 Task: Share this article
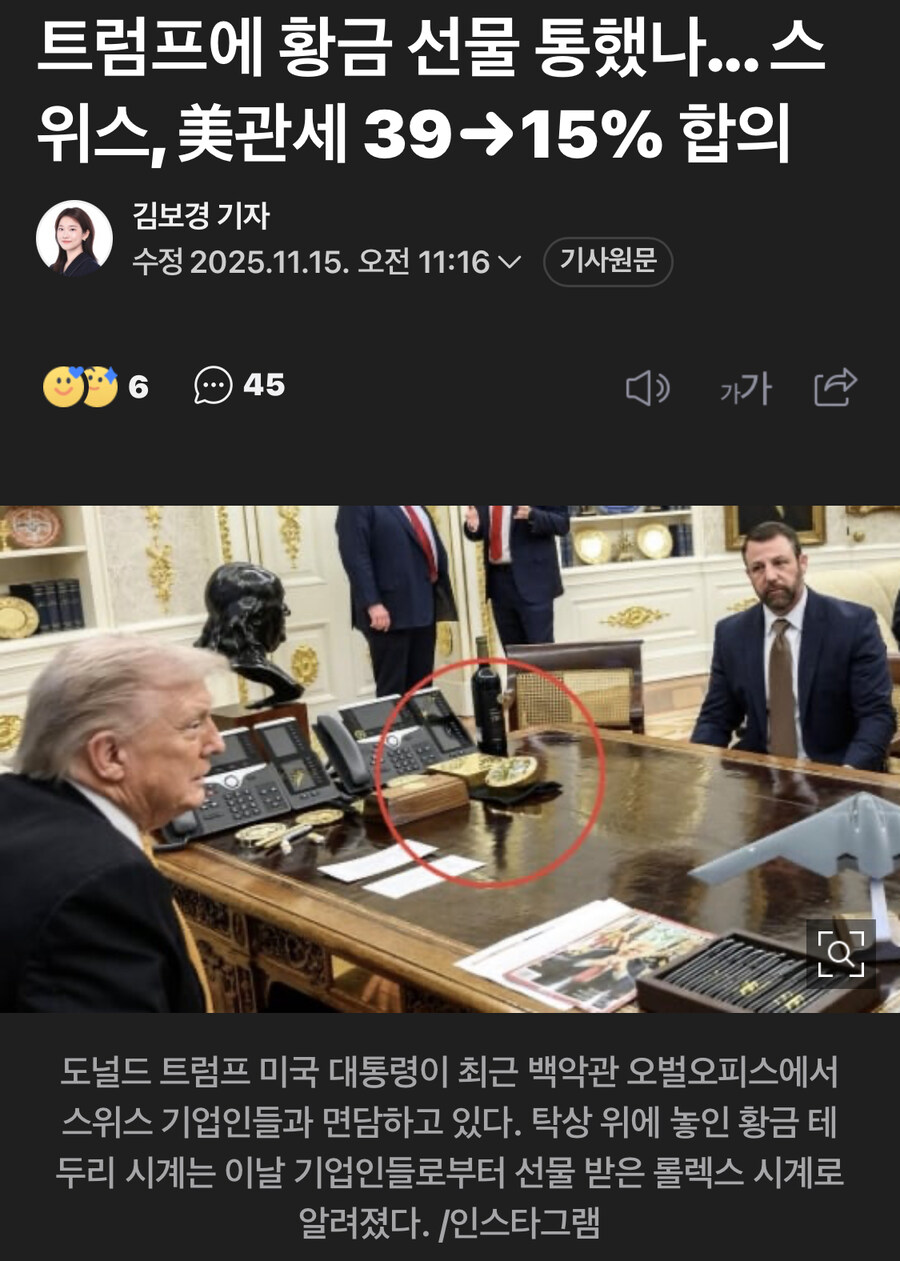pos(836,387)
